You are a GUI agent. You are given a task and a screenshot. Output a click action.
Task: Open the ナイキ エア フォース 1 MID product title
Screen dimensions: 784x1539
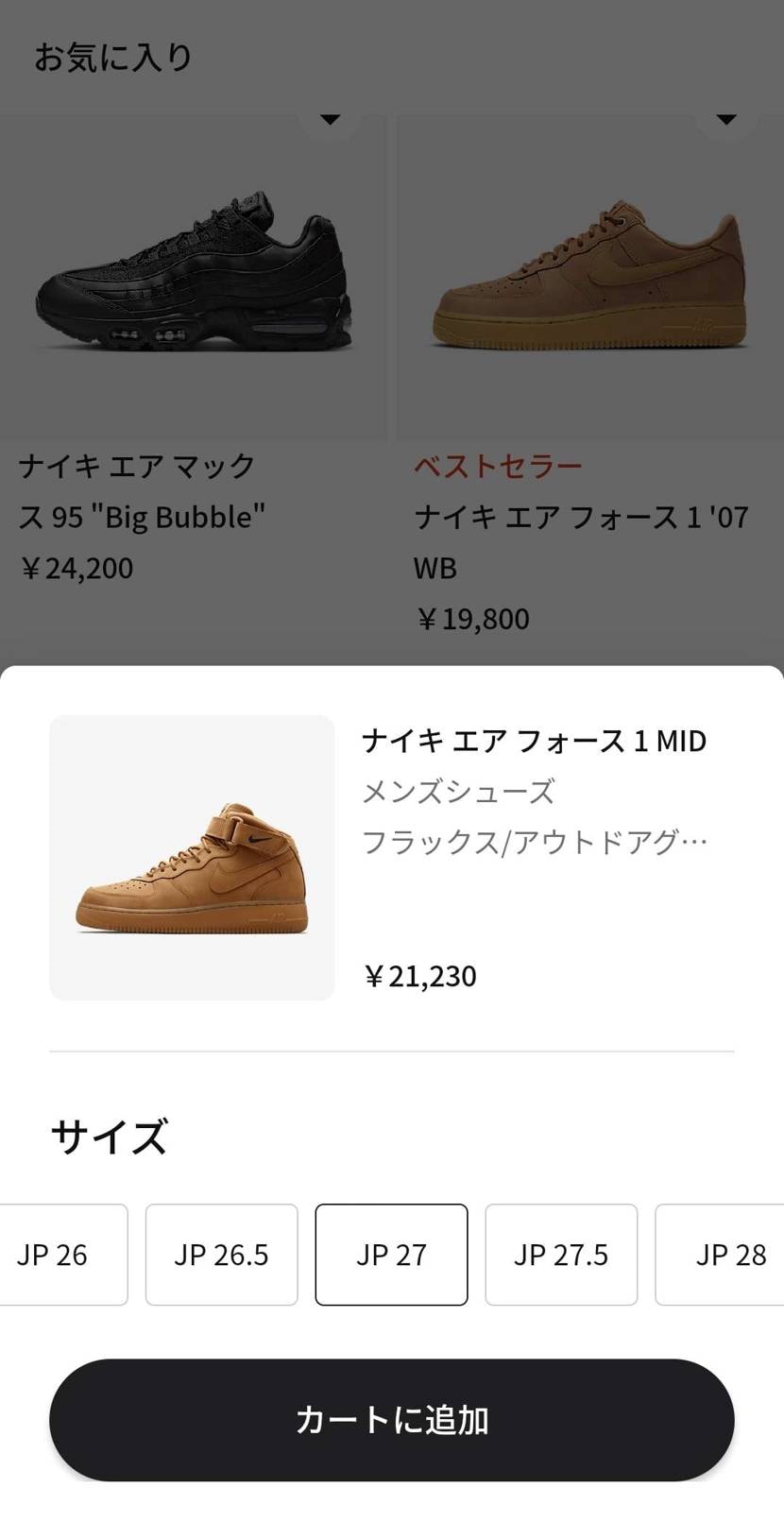click(x=534, y=741)
